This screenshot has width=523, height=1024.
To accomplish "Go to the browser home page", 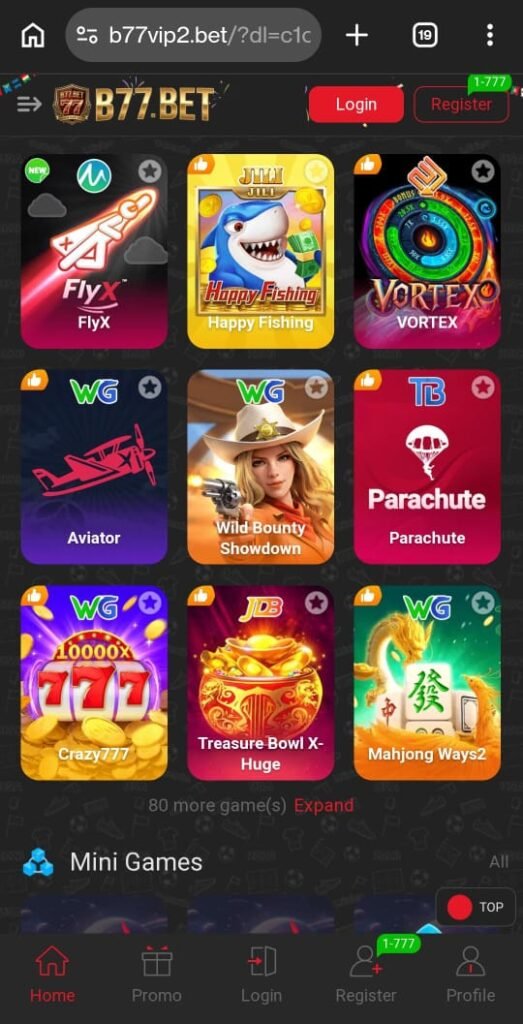I will click(33, 35).
